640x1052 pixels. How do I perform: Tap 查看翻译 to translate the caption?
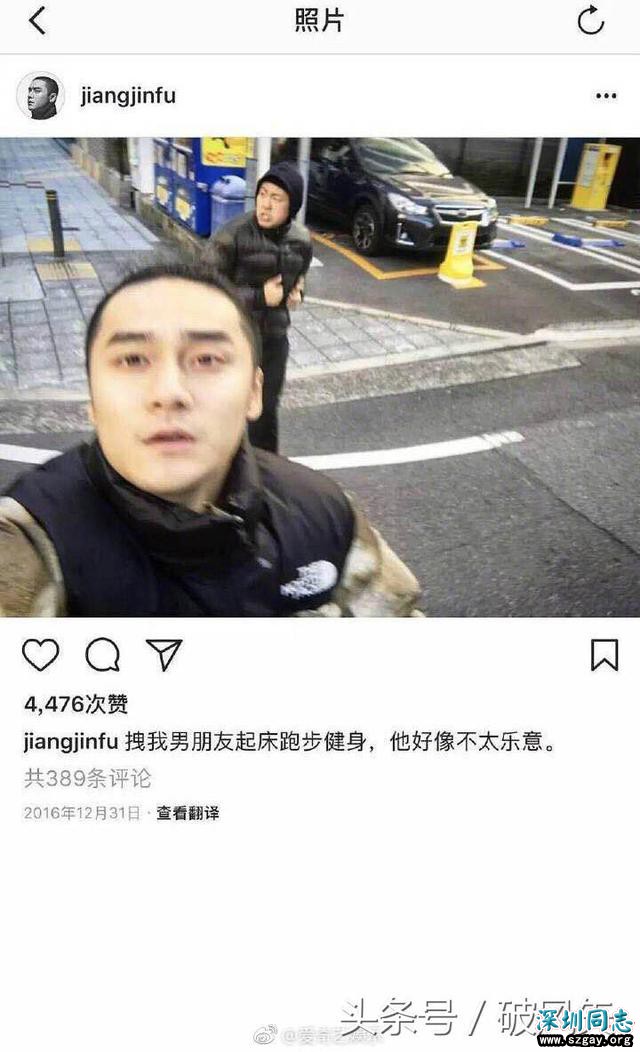point(187,813)
